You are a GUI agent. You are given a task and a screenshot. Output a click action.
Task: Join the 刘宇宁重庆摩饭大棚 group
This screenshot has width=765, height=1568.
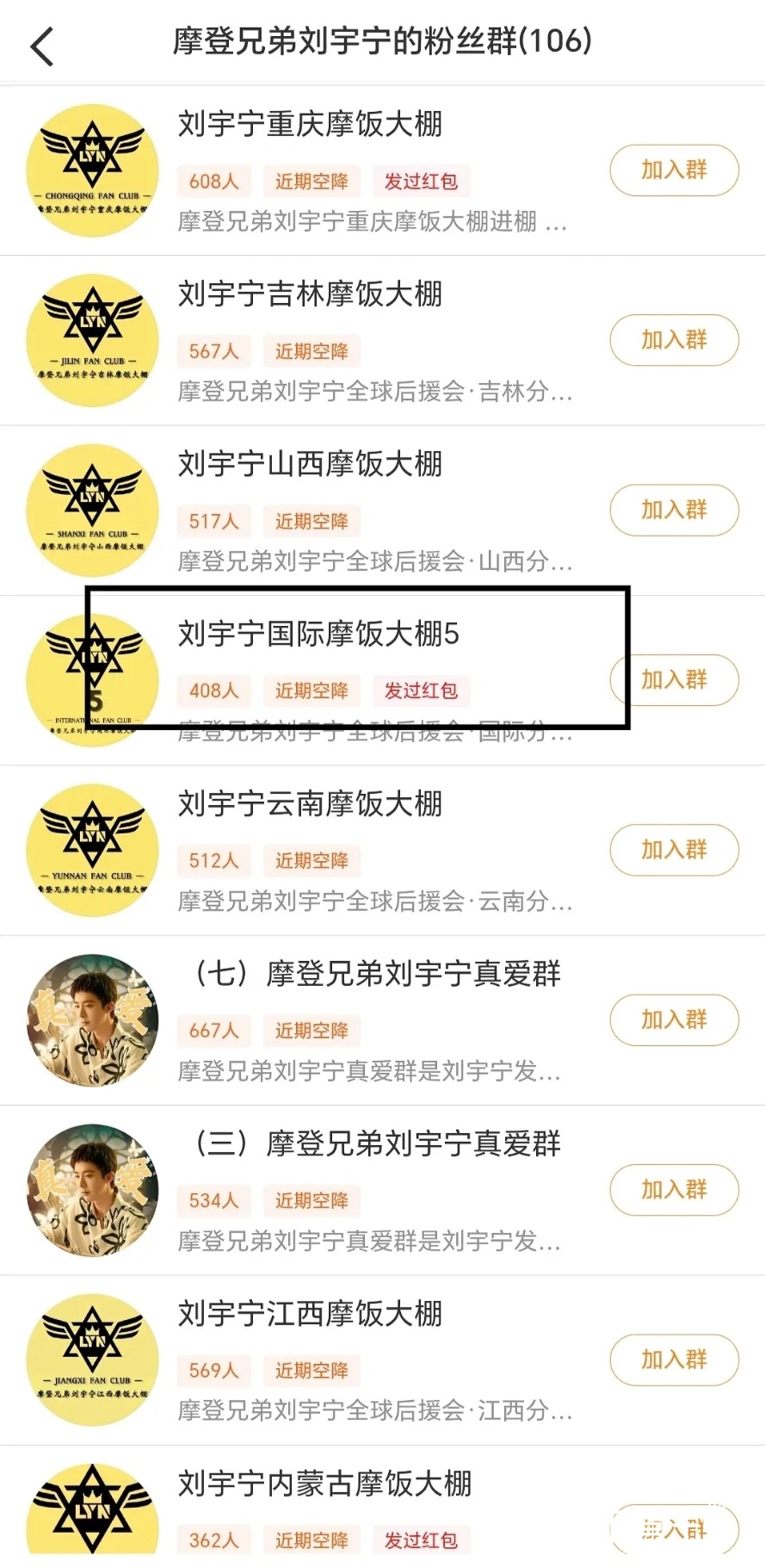674,170
